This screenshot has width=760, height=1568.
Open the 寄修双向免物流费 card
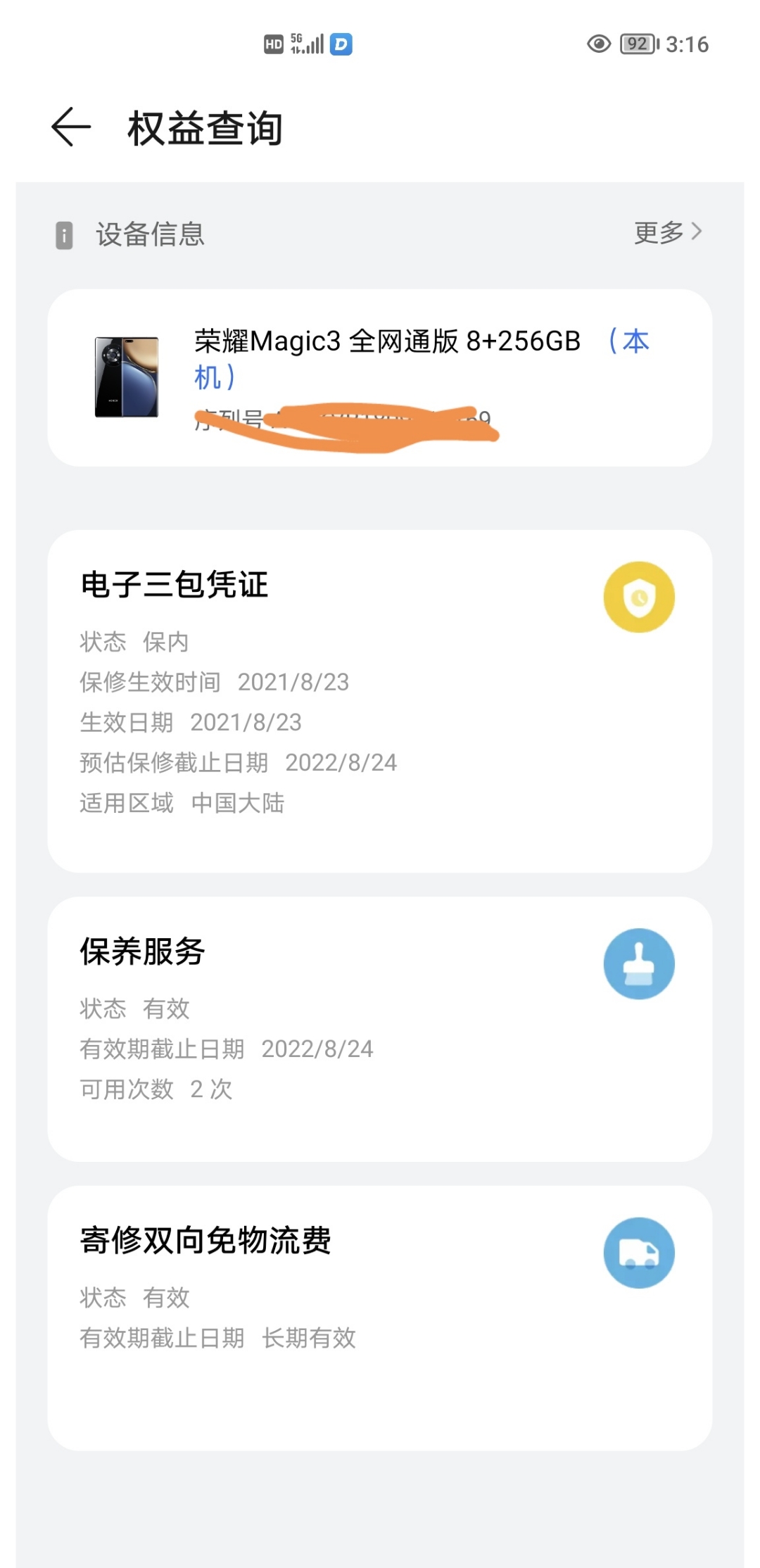pos(380,1318)
